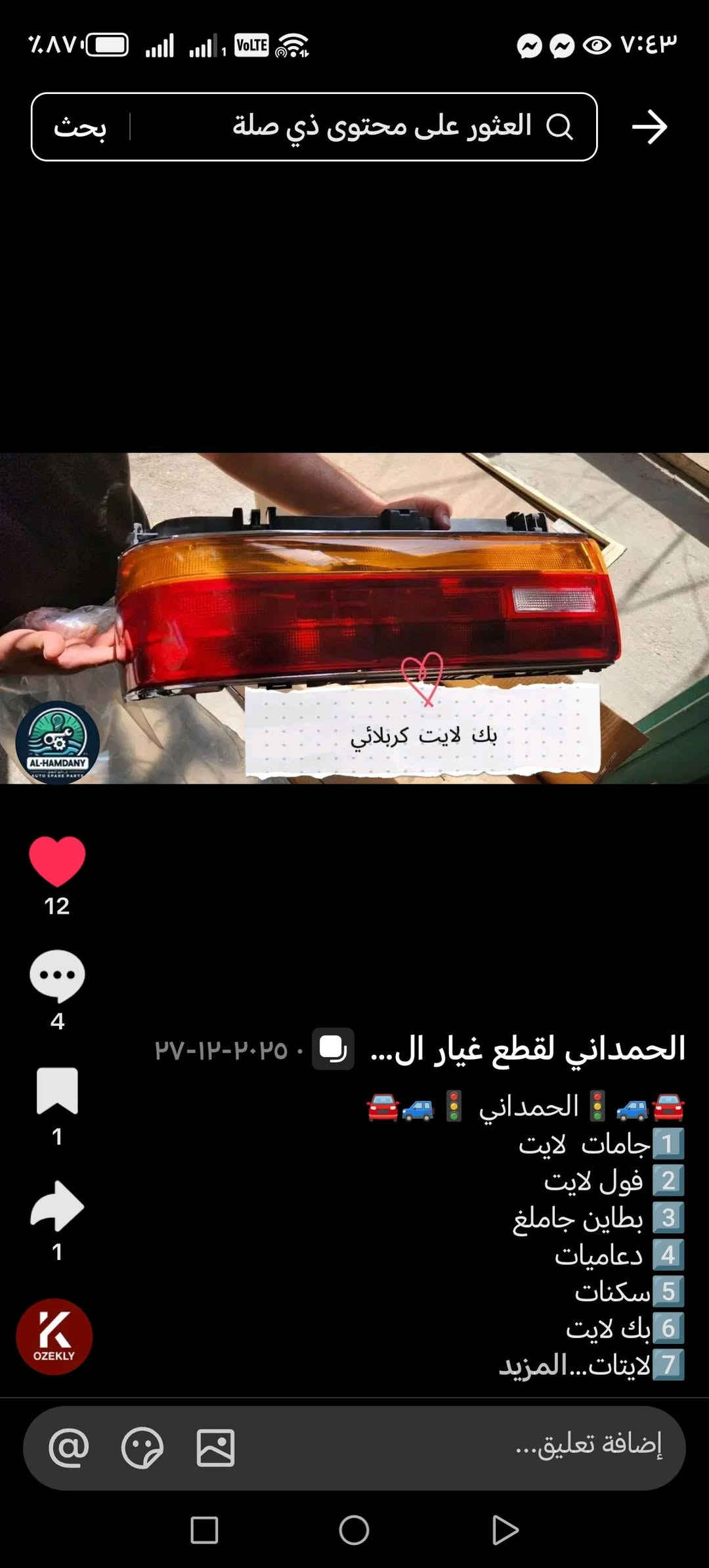Screen dimensions: 709x1568
Task: Attach a photo to the comment
Action: 215,1447
